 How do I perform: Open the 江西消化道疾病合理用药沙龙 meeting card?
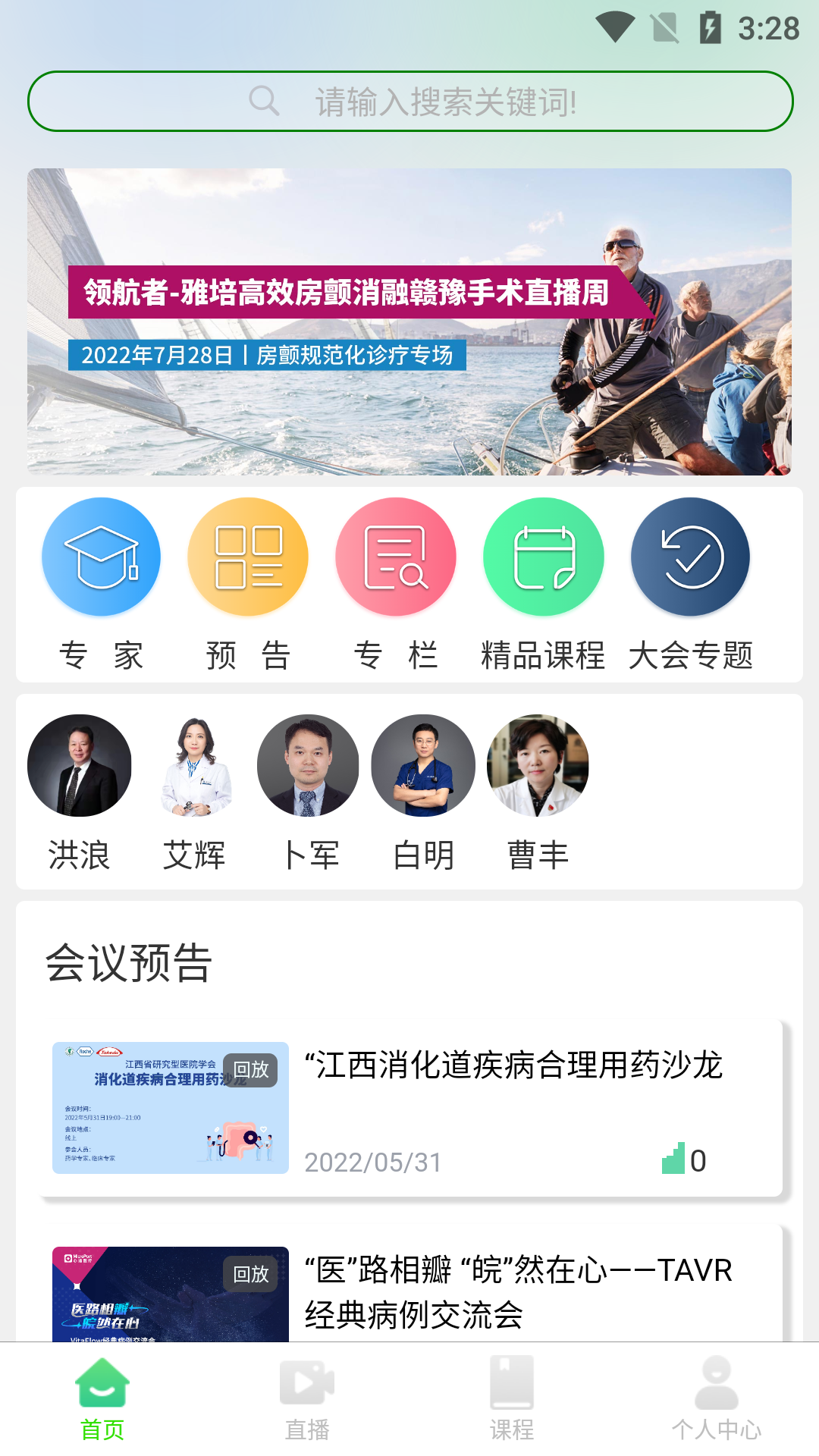409,1109
